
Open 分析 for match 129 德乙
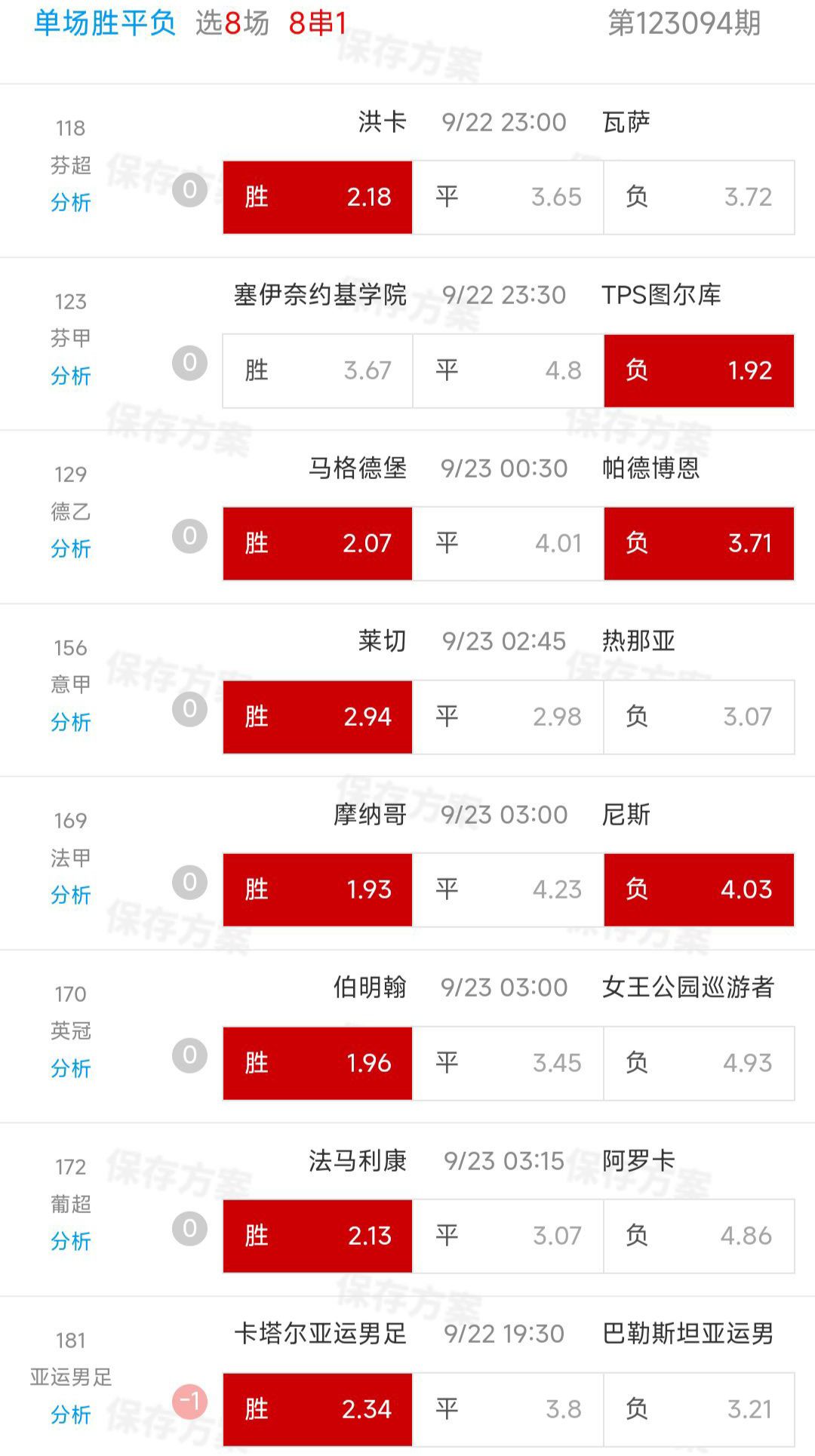click(70, 548)
